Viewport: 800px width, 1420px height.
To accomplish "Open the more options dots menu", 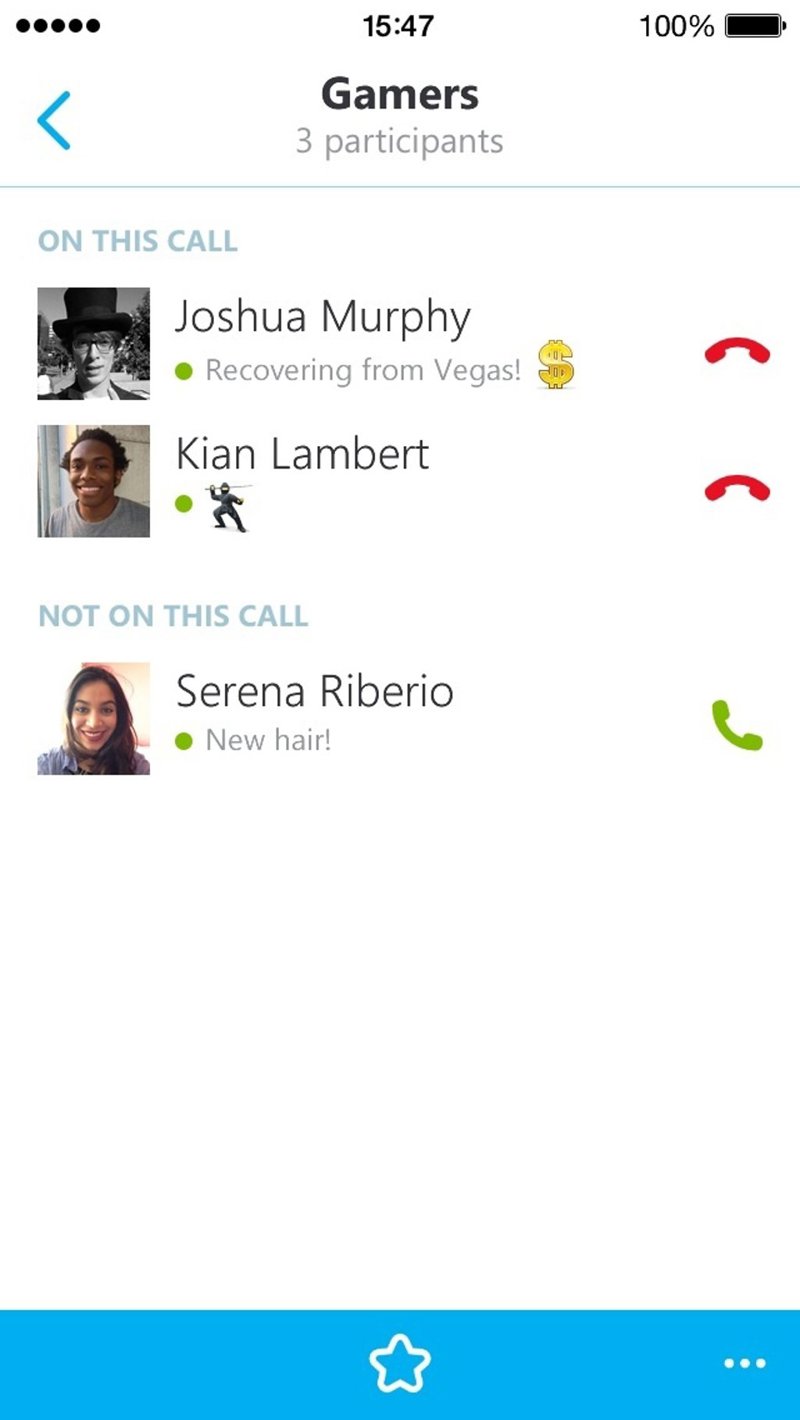I will (745, 1364).
